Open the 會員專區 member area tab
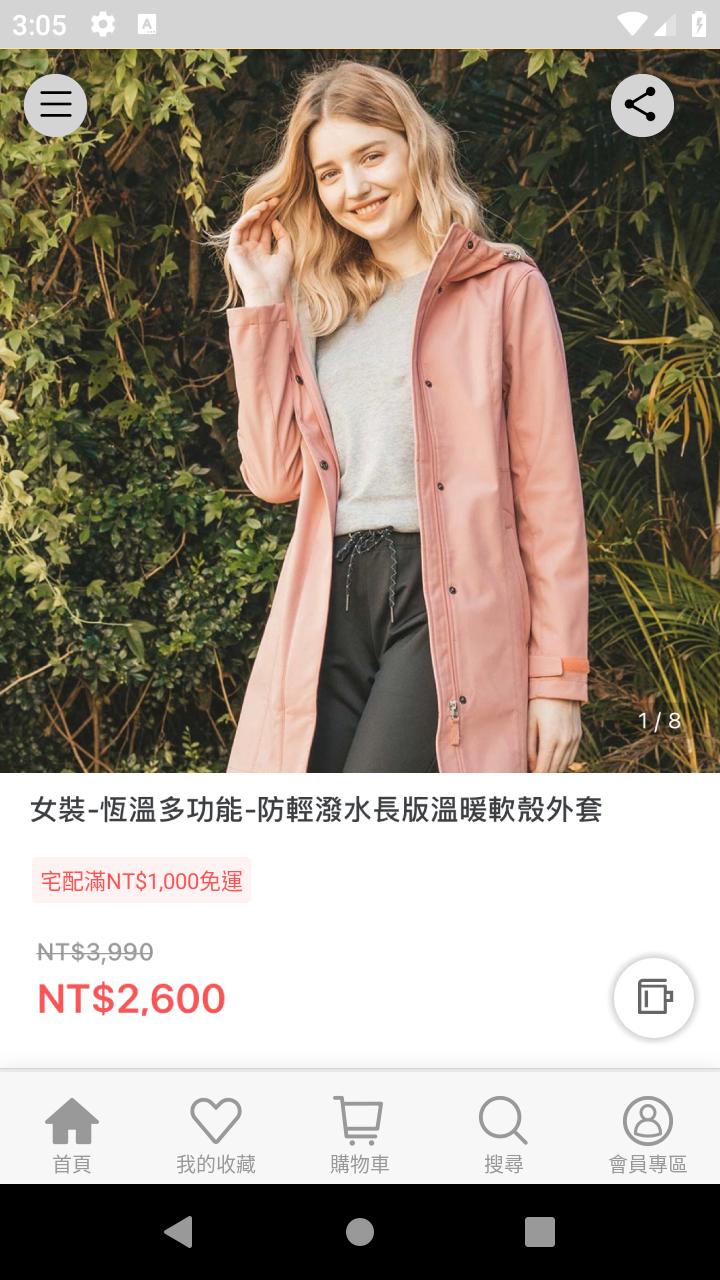 click(648, 1134)
